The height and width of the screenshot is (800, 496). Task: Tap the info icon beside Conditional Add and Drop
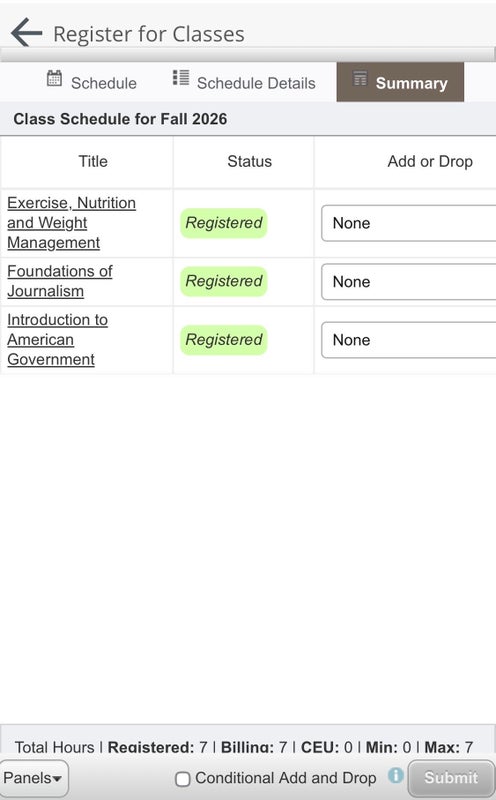coord(395,775)
